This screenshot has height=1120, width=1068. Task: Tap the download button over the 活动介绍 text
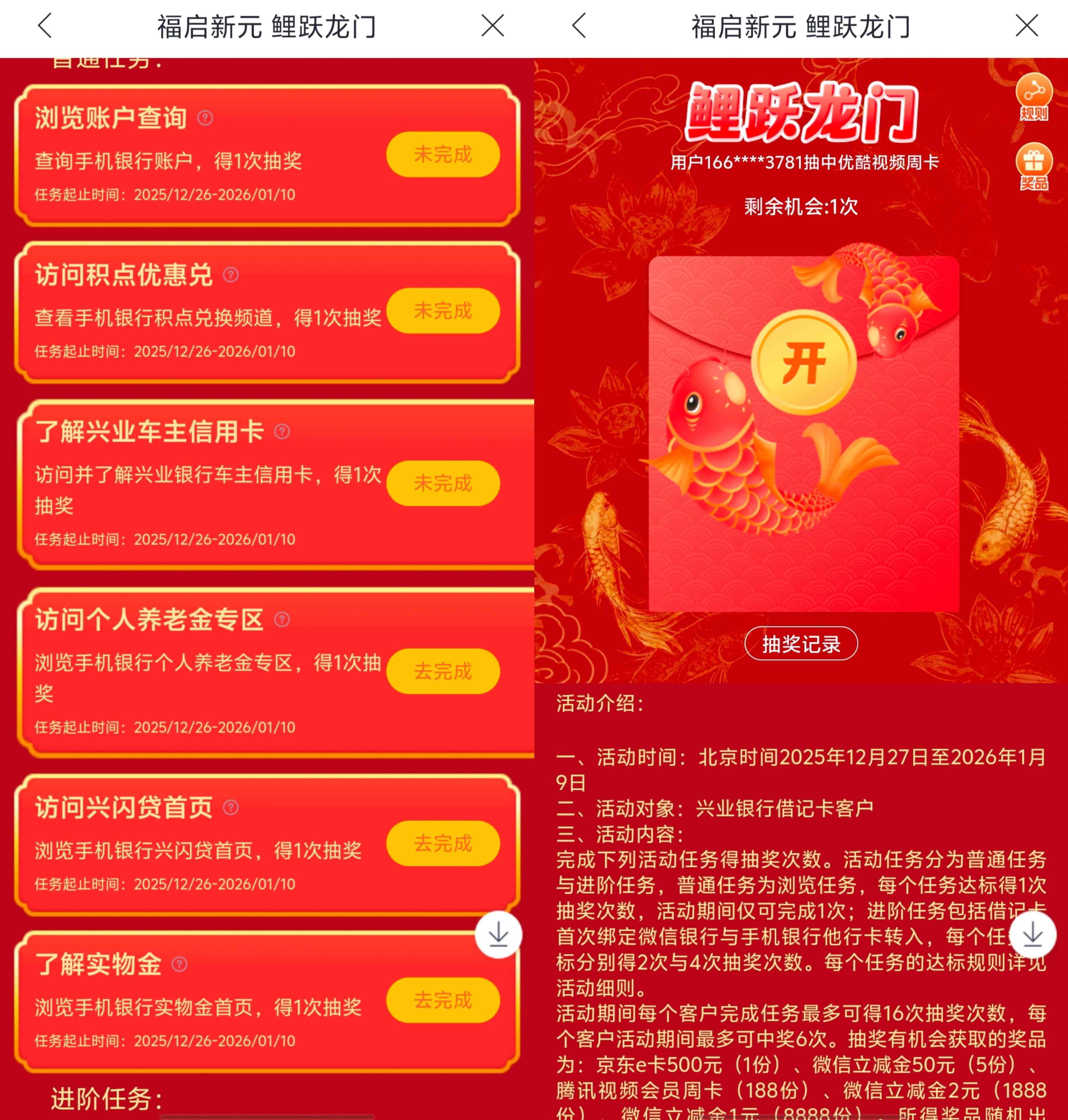1033,934
